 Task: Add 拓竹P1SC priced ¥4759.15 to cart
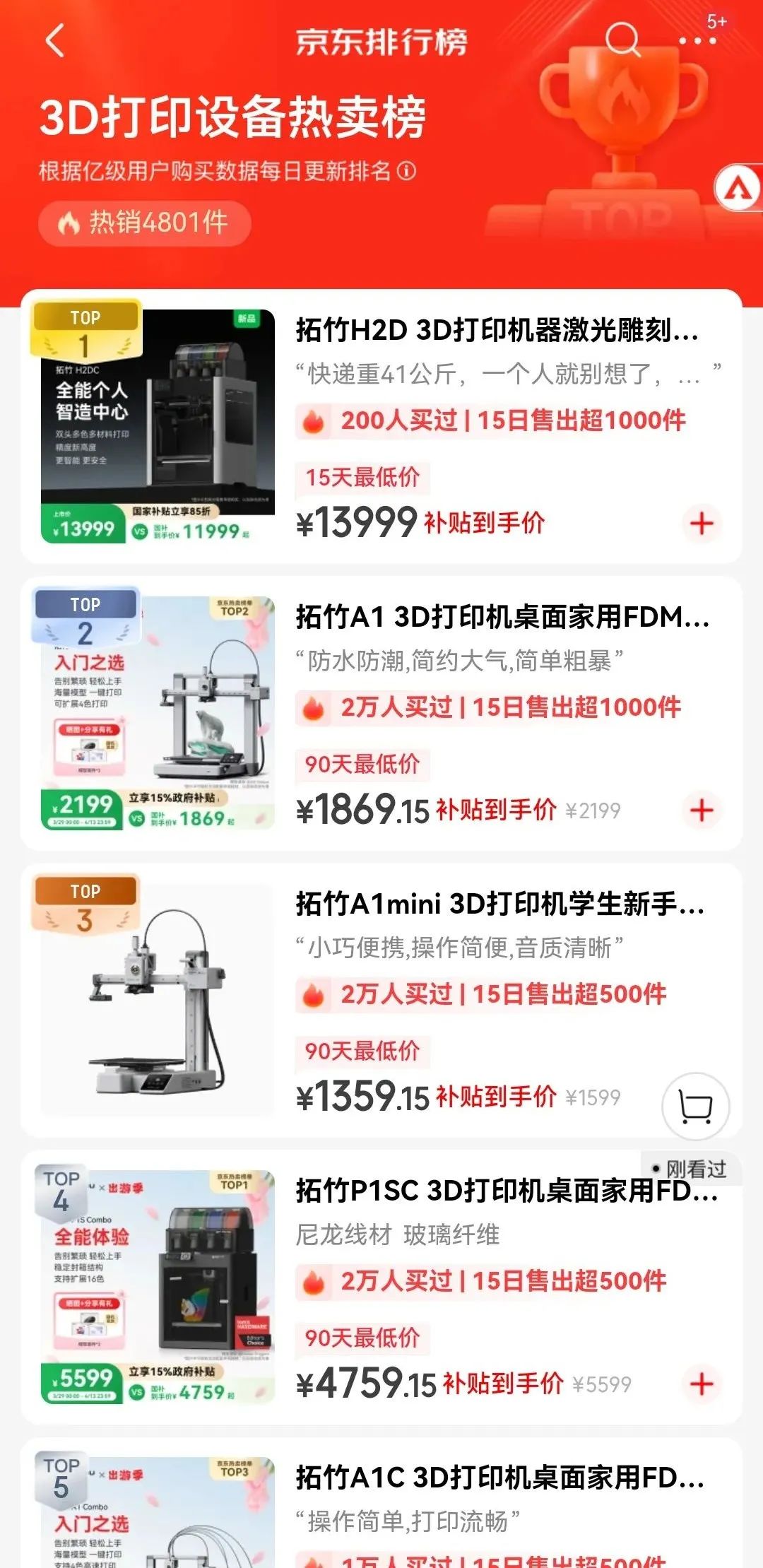(x=702, y=1384)
